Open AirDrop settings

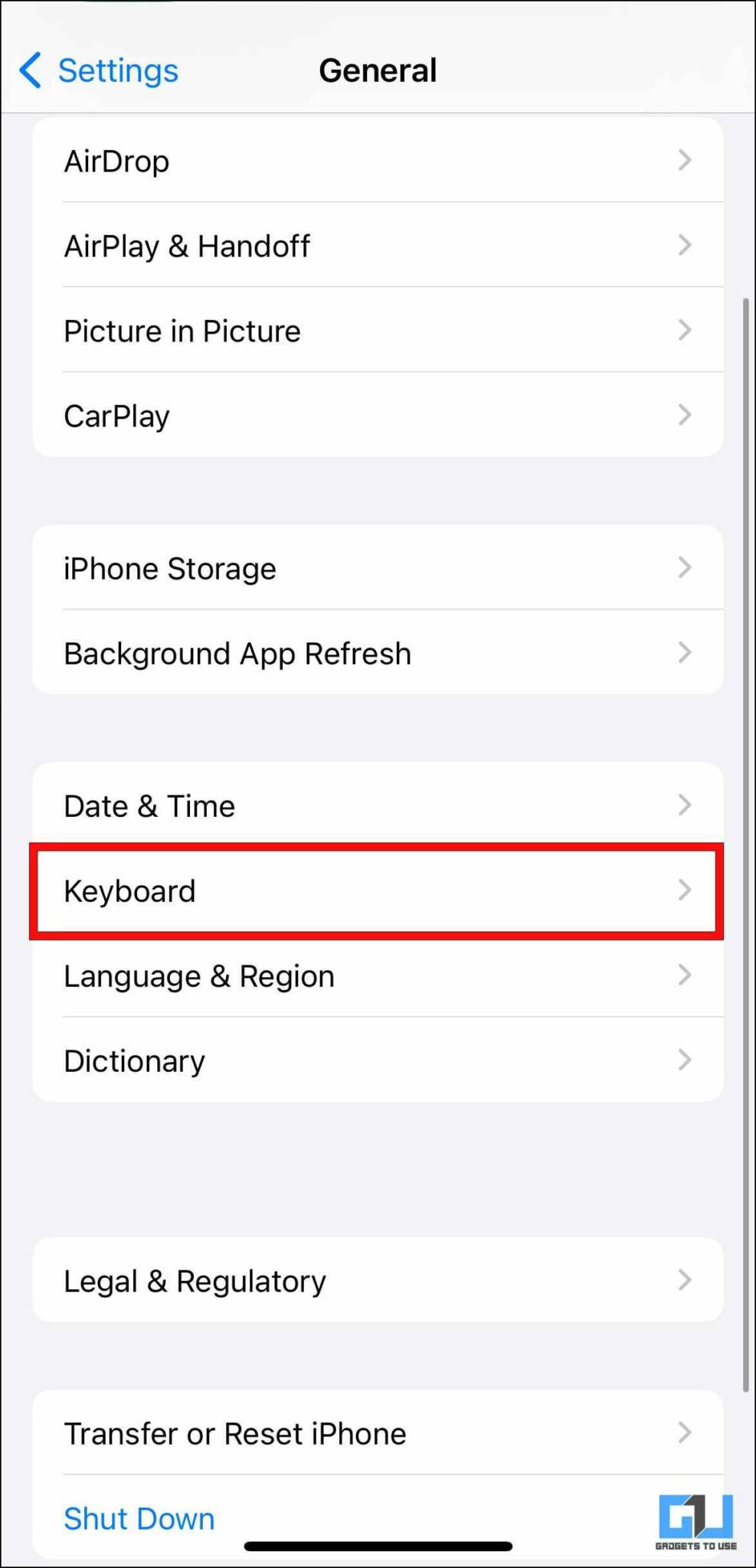click(x=377, y=161)
